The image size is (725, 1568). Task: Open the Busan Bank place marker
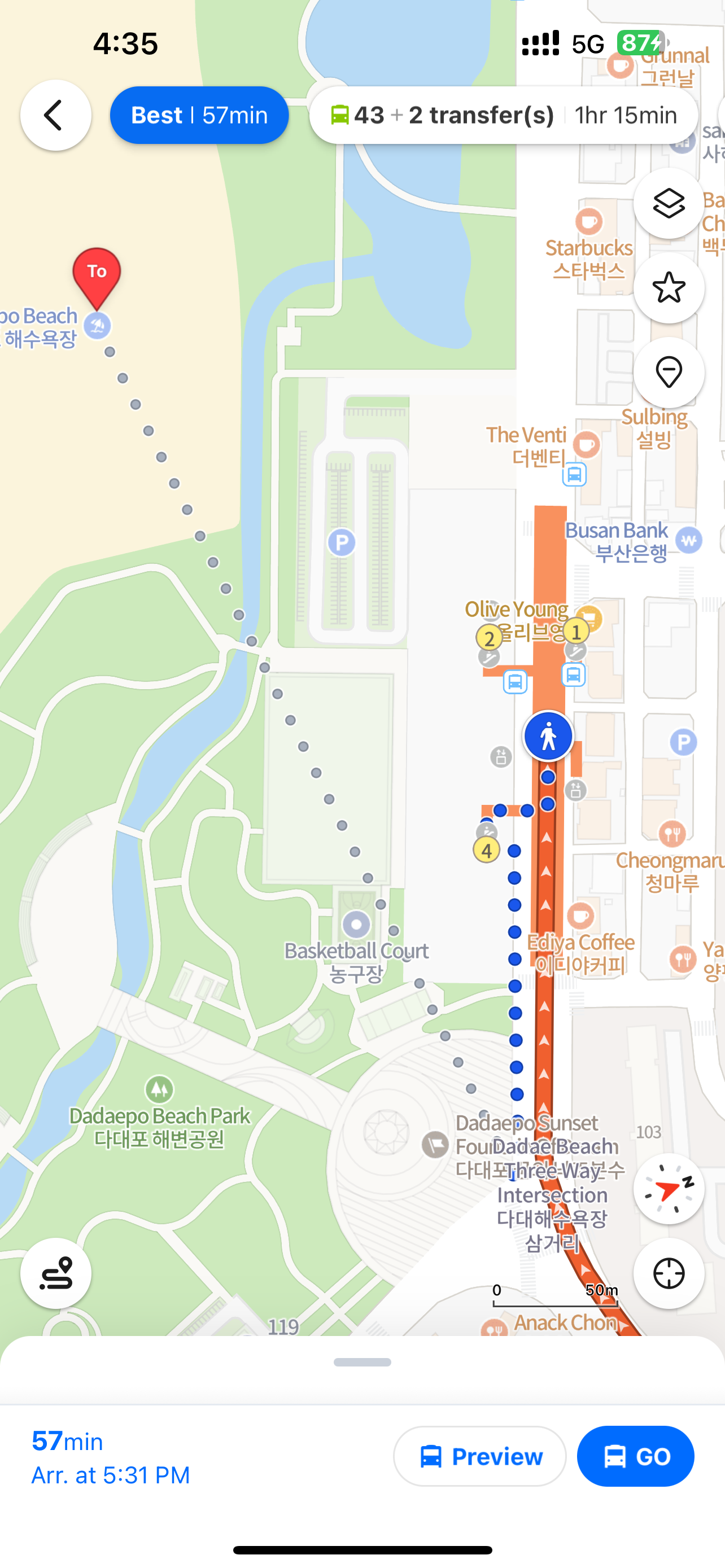(688, 540)
